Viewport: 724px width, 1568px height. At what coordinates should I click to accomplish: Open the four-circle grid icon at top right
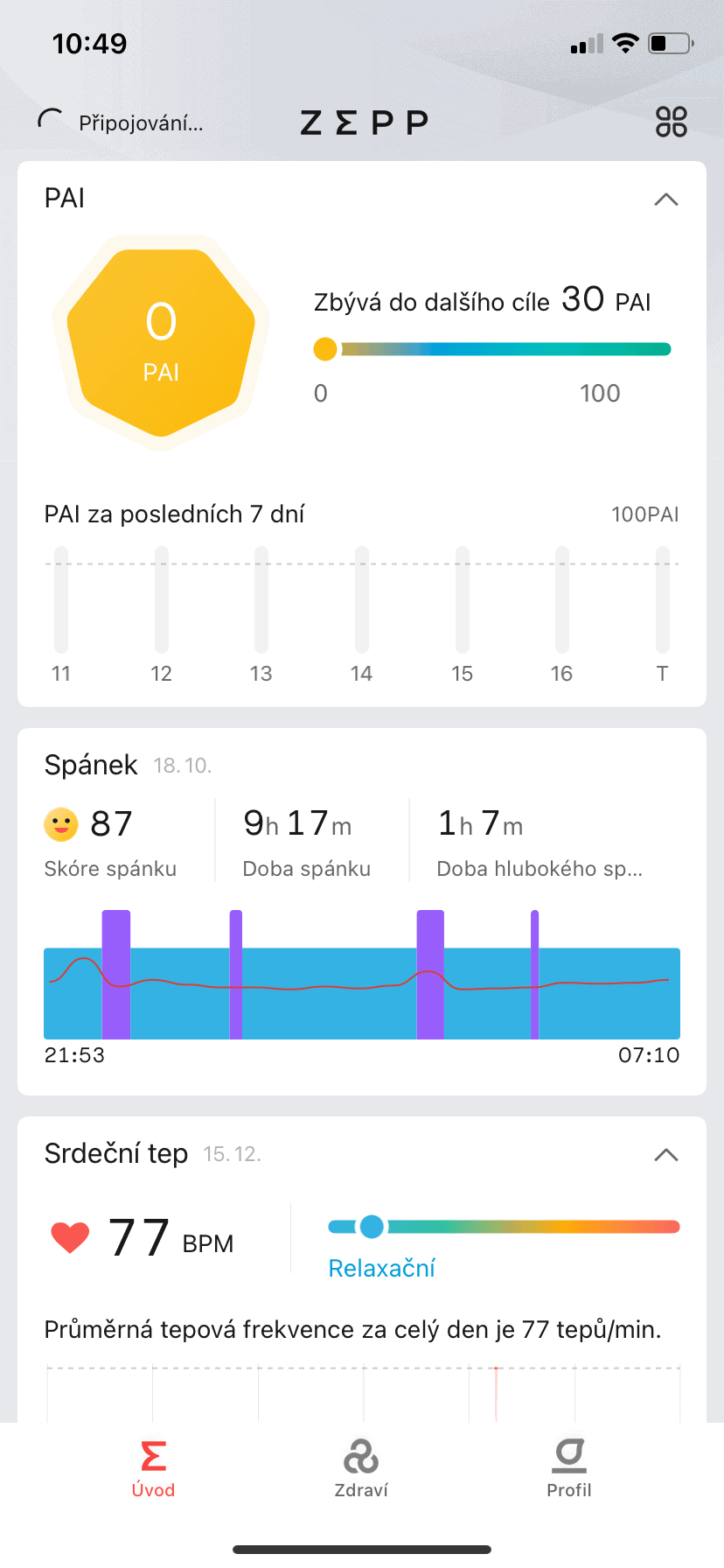pos(671,122)
